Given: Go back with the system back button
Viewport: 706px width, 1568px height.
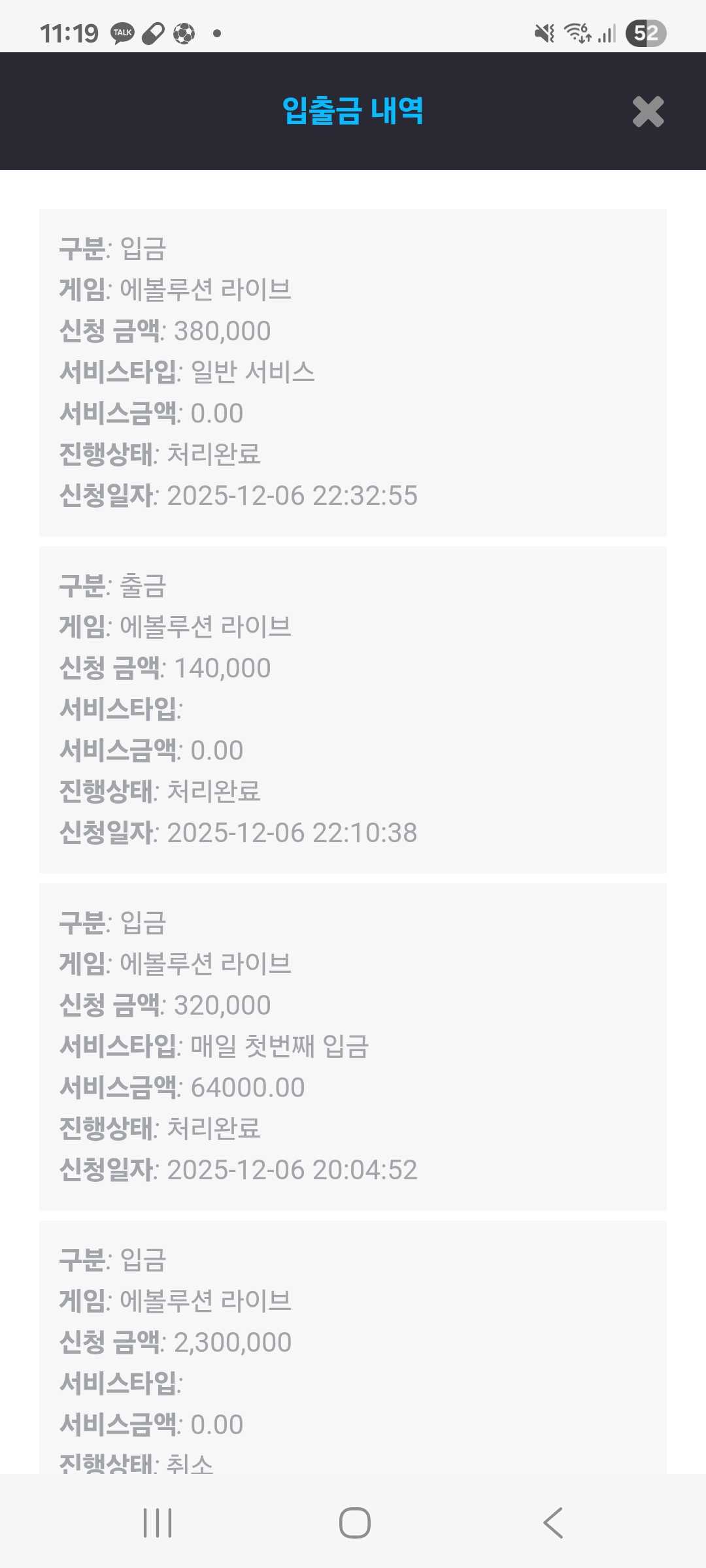Looking at the screenshot, I should pos(553,1523).
